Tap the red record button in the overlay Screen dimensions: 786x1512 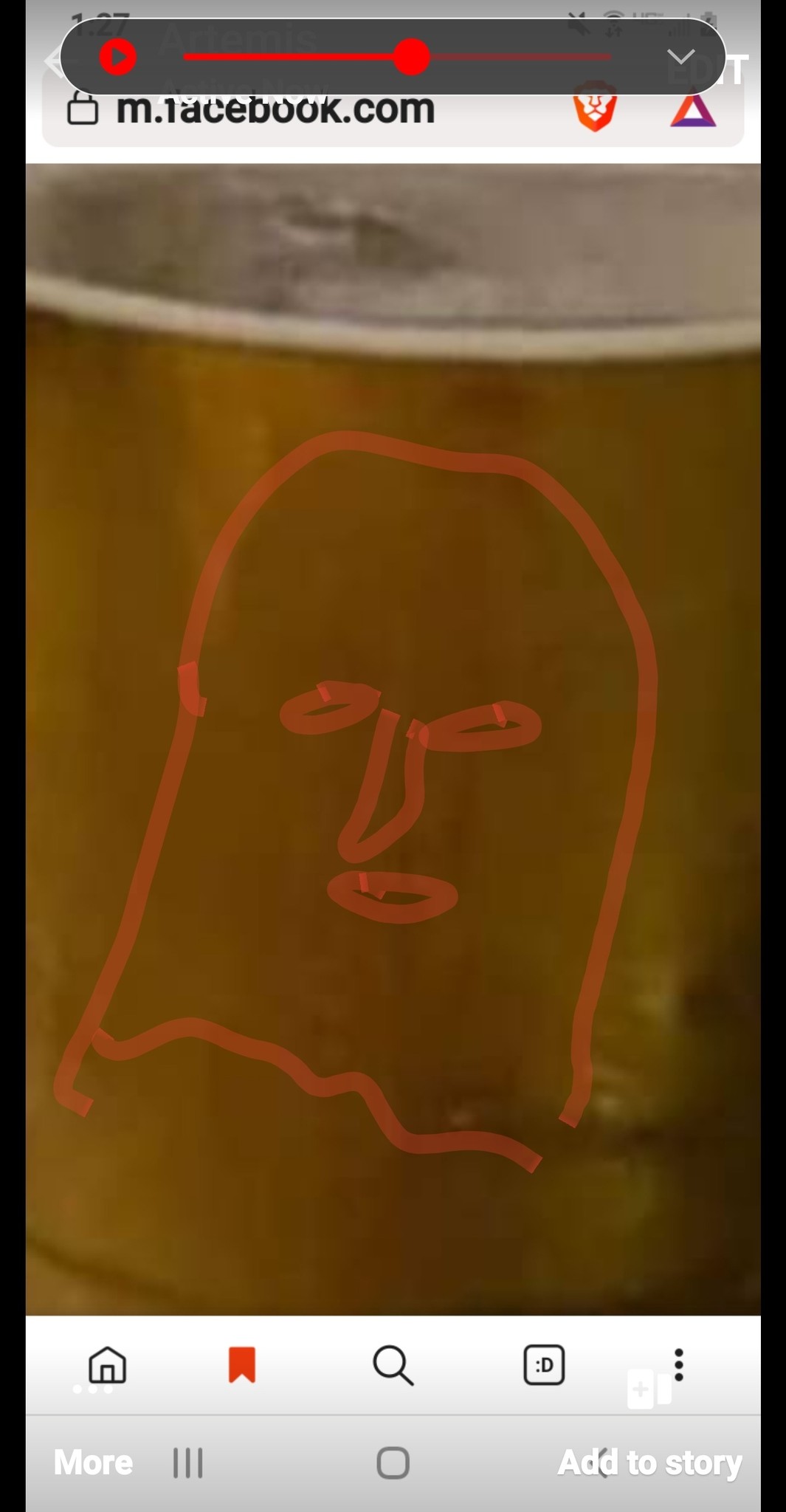tap(118, 57)
